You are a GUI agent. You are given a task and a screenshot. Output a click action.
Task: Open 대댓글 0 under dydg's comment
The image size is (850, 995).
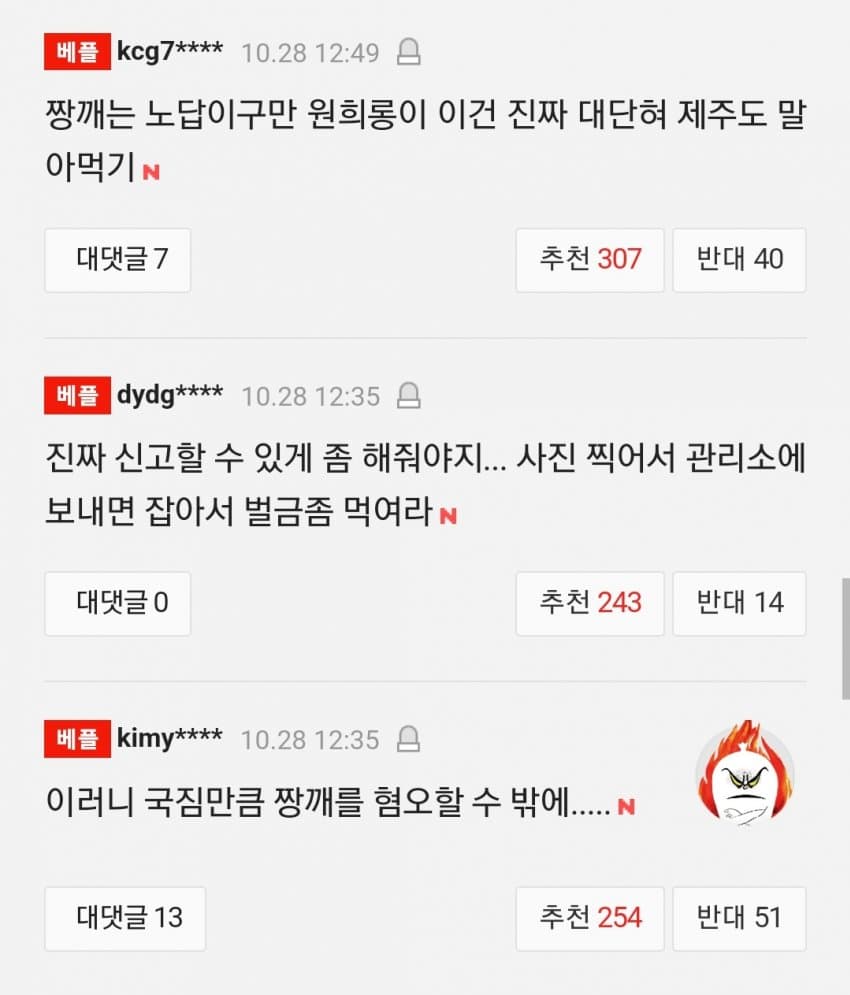(117, 603)
